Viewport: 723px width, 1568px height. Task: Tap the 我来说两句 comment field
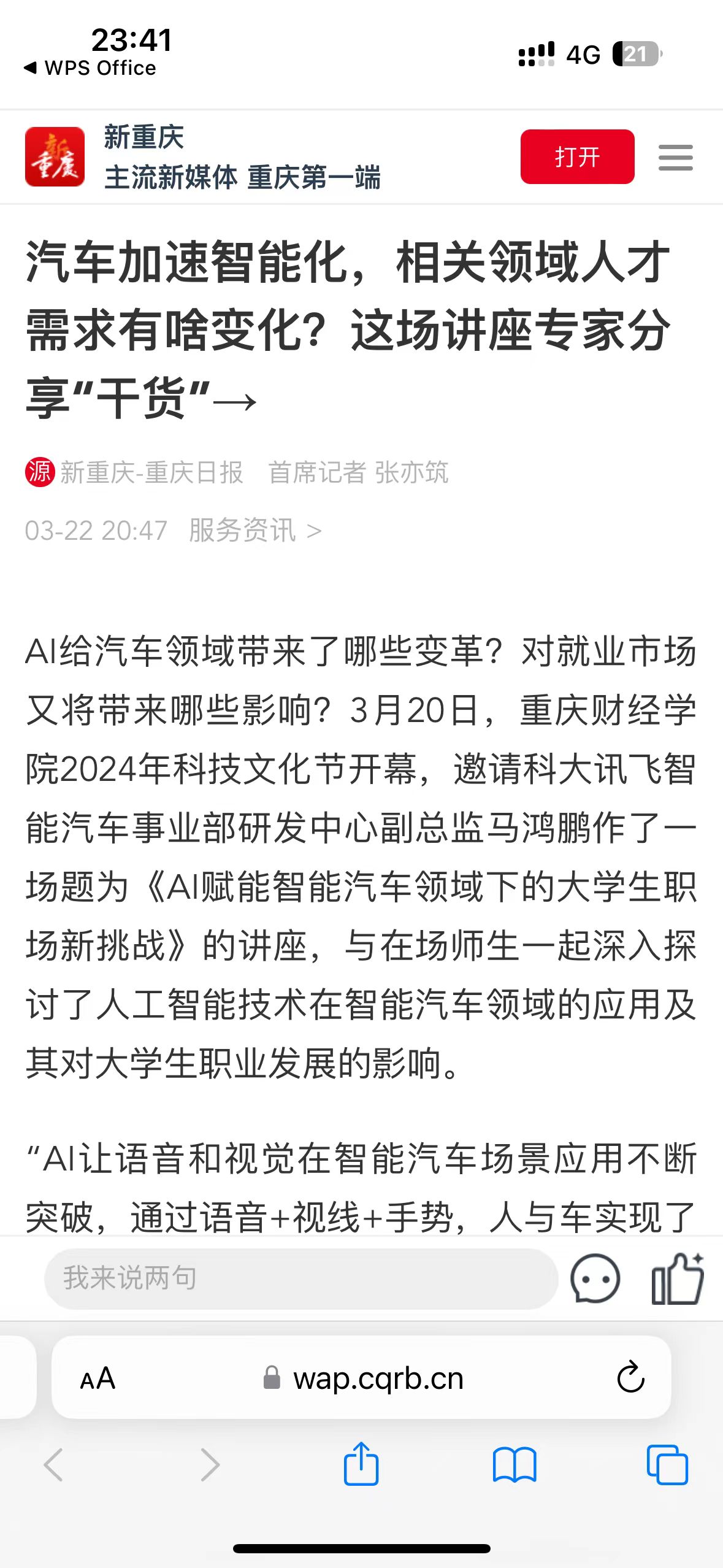(300, 1278)
